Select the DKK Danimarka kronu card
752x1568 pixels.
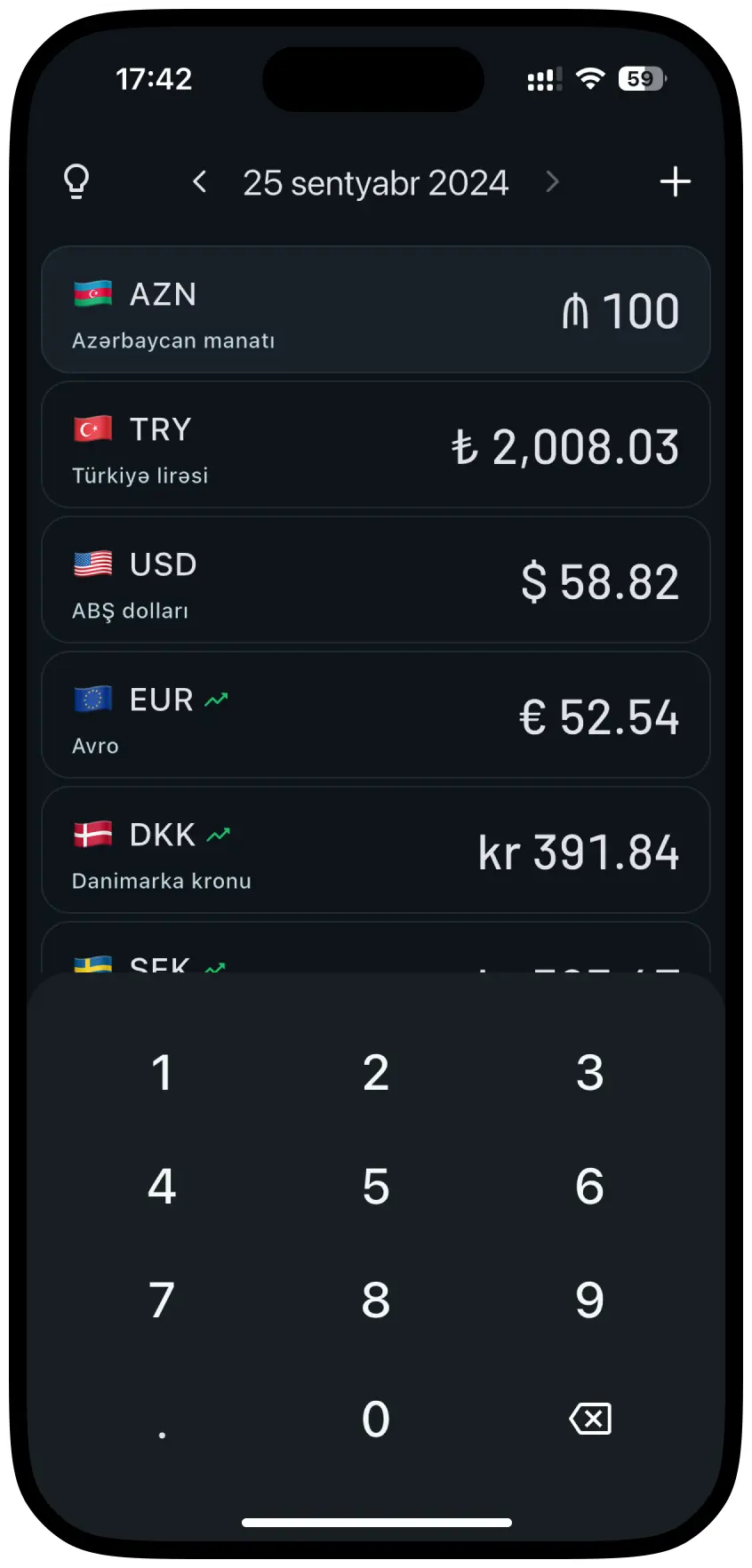click(x=375, y=850)
